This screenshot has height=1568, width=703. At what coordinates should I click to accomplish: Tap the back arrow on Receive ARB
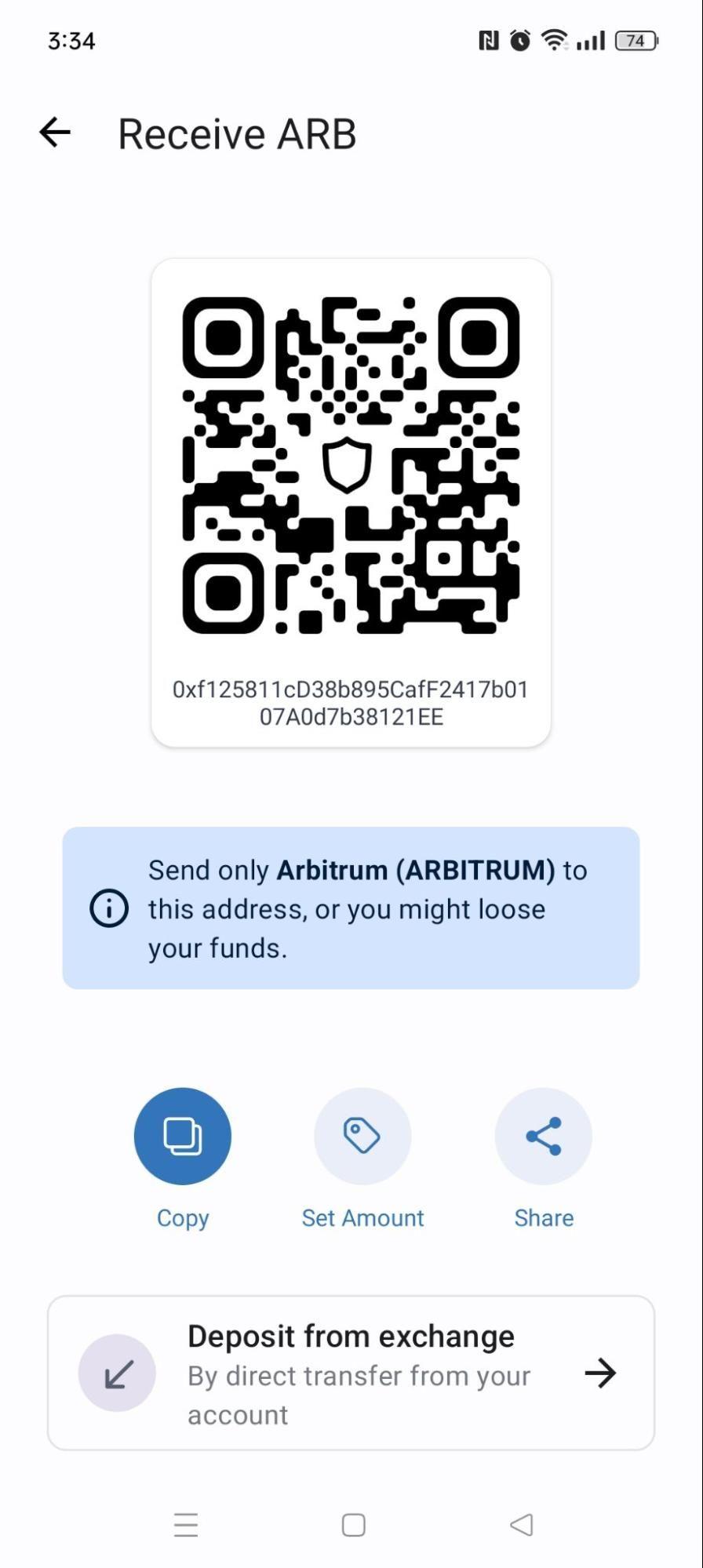(53, 132)
